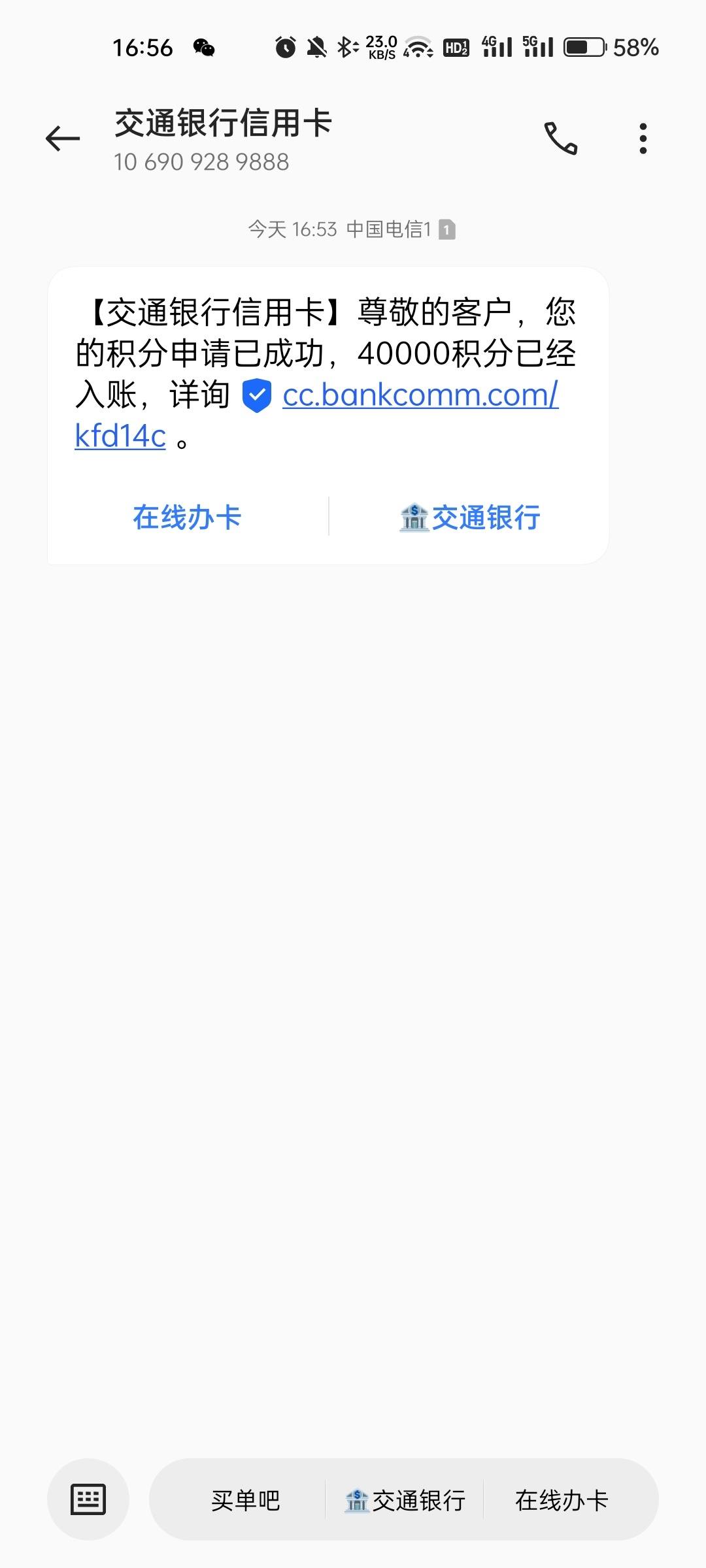Select 在线办卡 in the bottom menu
This screenshot has width=706, height=1568.
click(562, 1500)
